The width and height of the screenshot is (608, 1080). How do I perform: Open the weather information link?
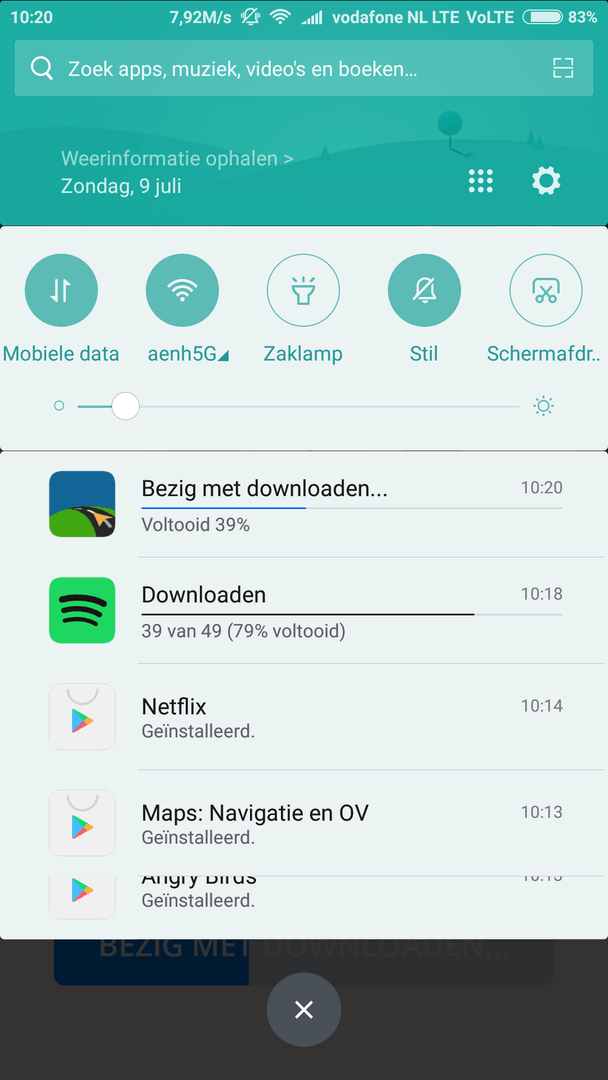click(177, 158)
